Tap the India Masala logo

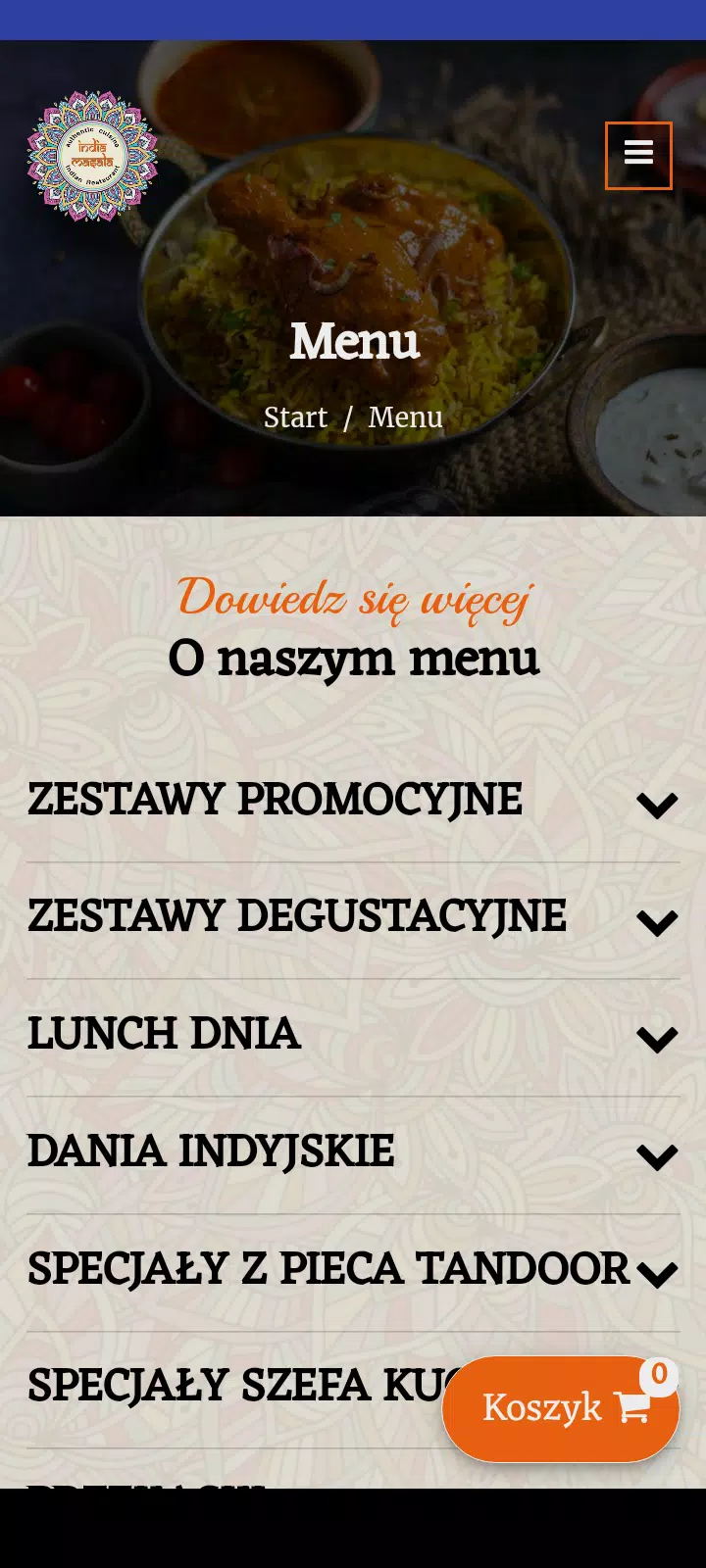tap(92, 156)
